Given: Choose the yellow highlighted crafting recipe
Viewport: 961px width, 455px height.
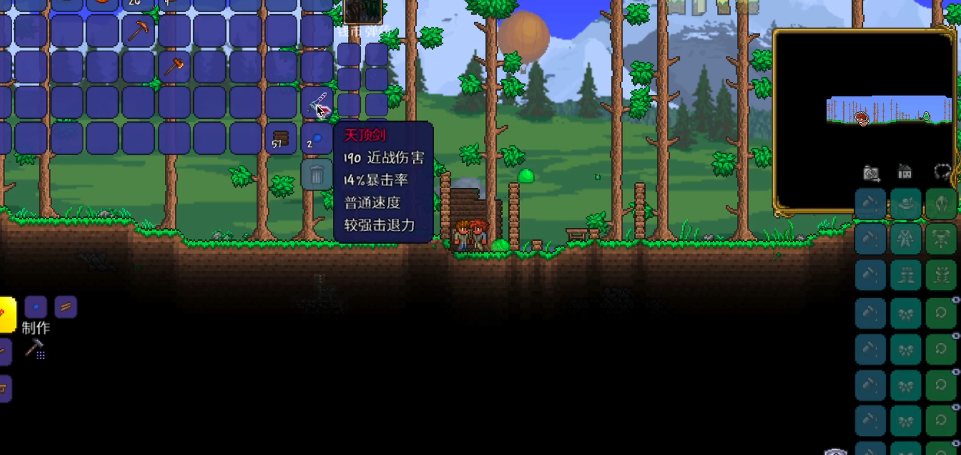Looking at the screenshot, I should (5, 314).
